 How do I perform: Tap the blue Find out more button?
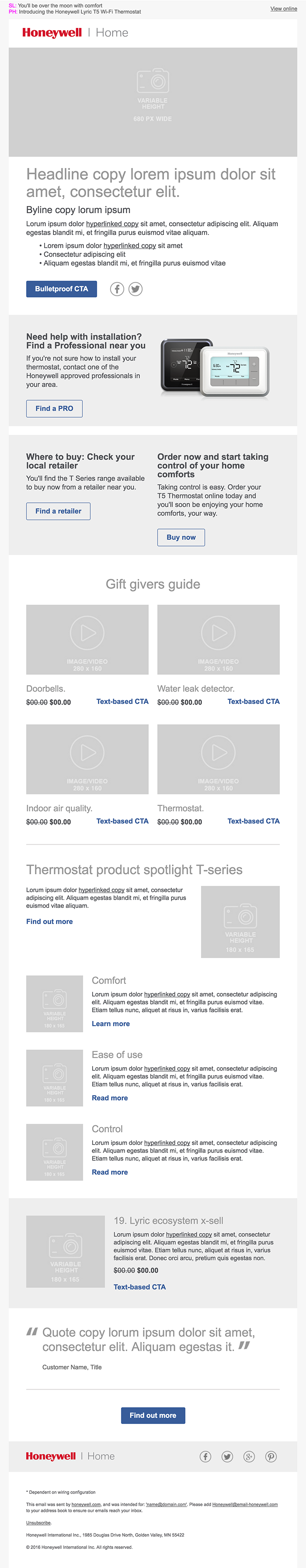click(153, 1415)
